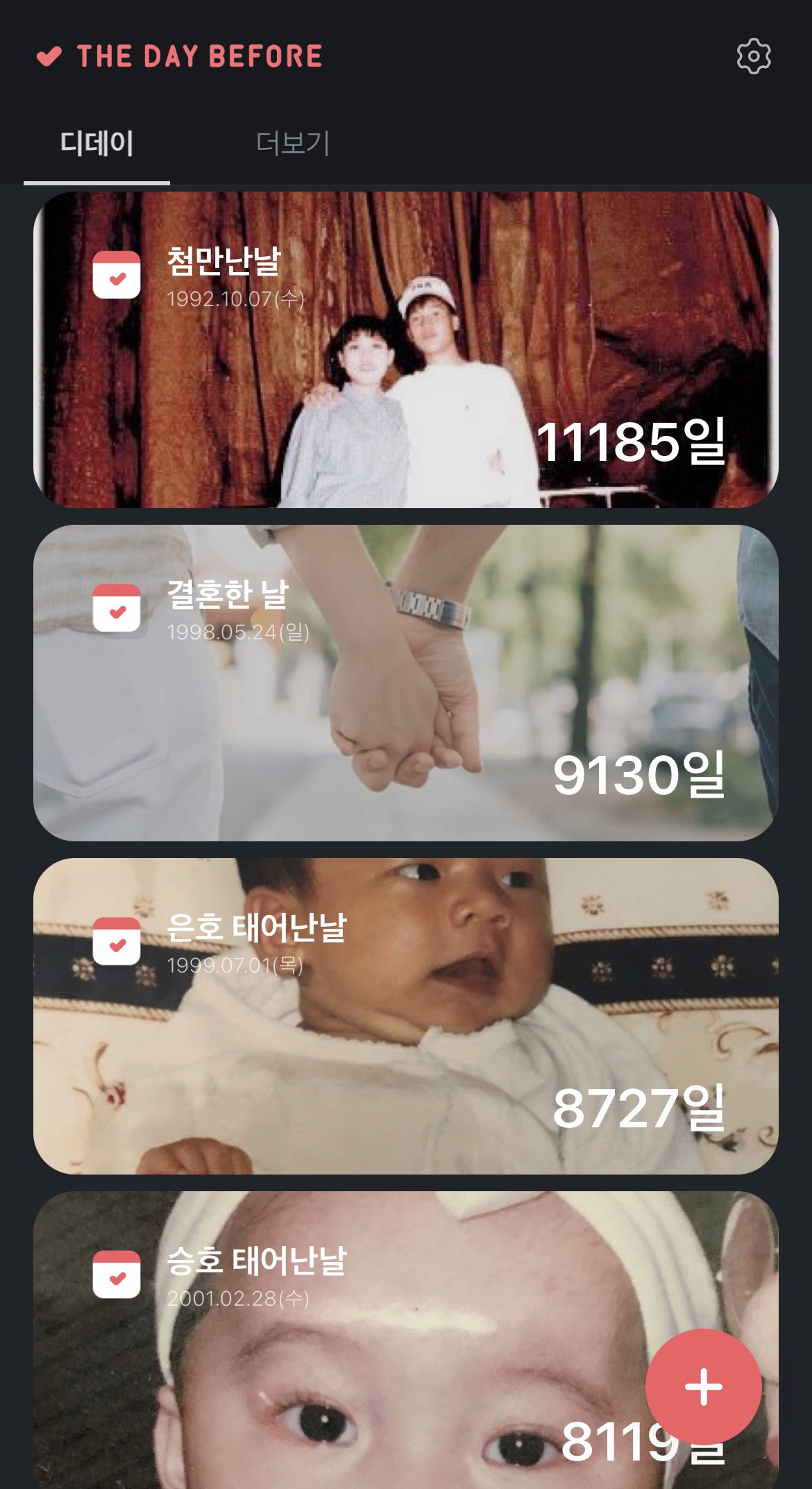Switch to the 더보기 tab
The image size is (812, 1489).
pyautogui.click(x=292, y=144)
